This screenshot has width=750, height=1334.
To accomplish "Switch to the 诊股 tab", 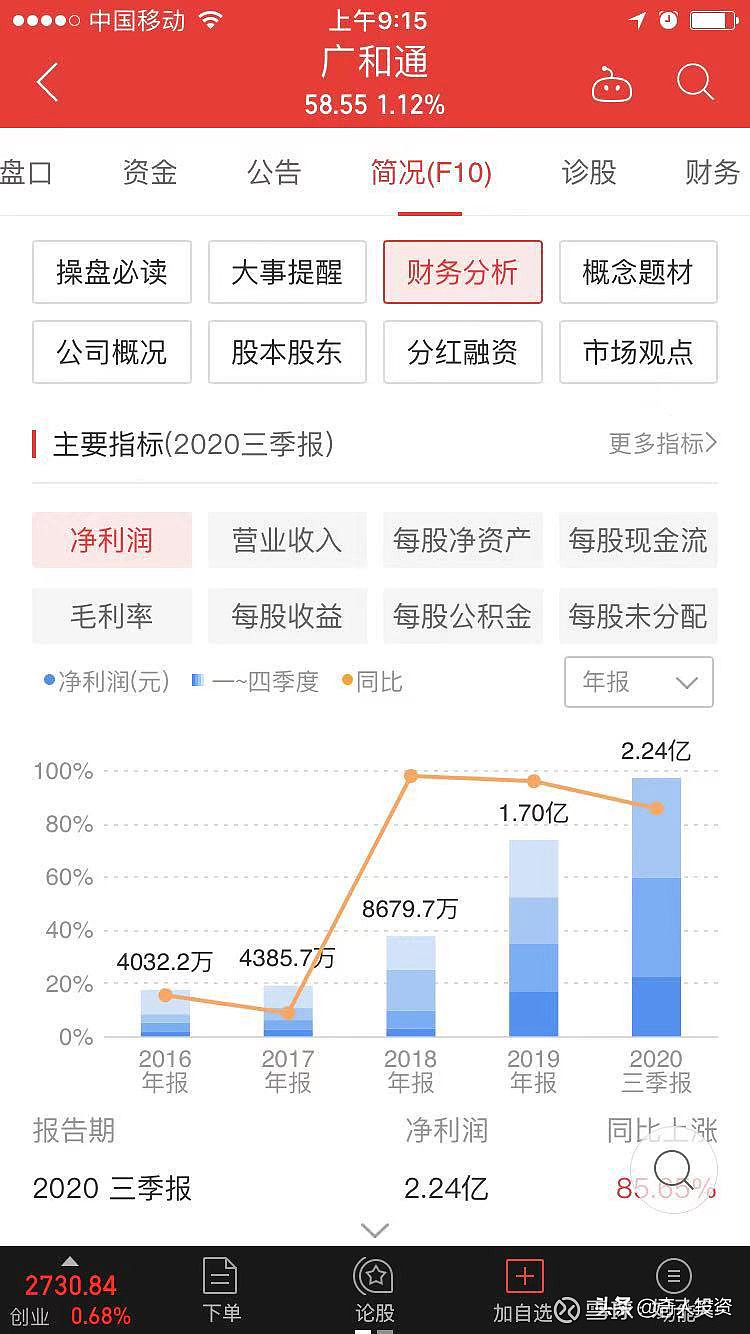I will tap(588, 172).
